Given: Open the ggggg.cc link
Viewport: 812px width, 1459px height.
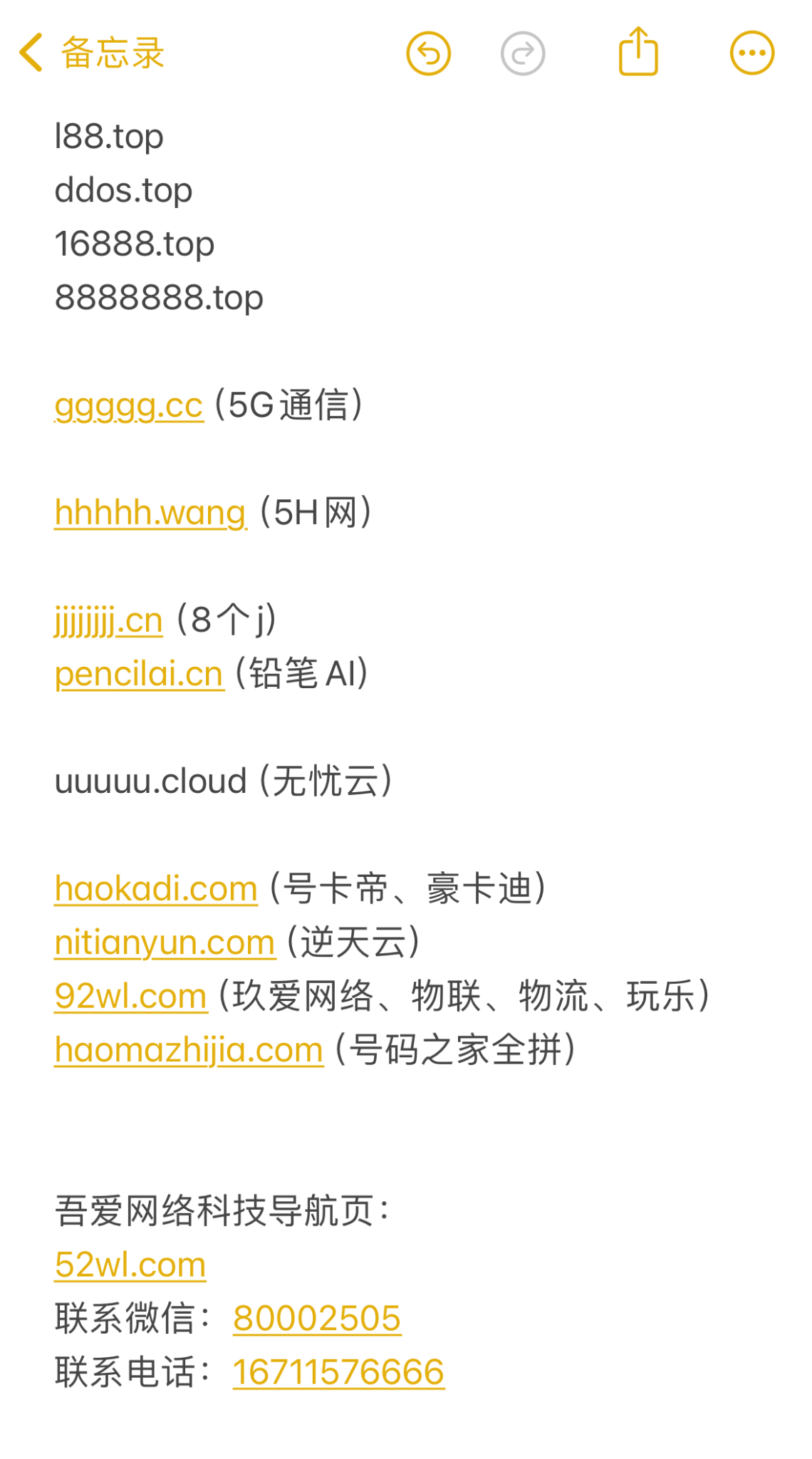Looking at the screenshot, I should click(x=129, y=405).
